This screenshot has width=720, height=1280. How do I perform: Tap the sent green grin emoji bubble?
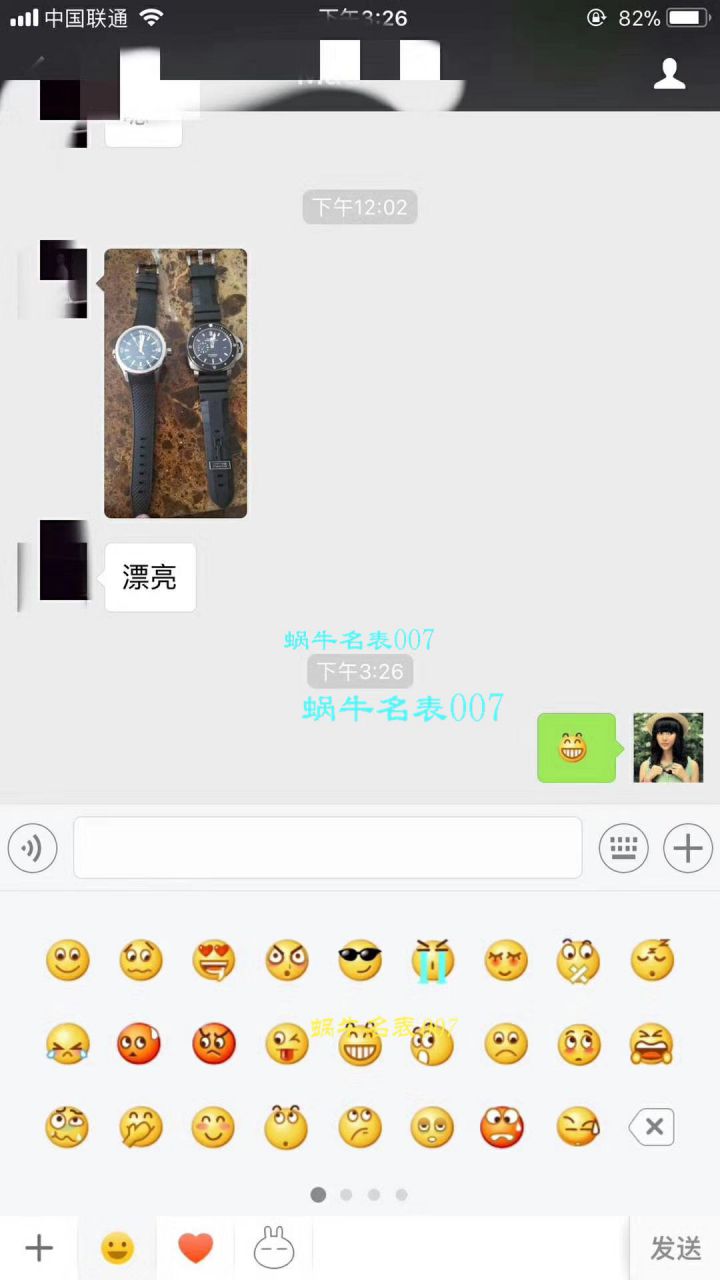click(577, 747)
